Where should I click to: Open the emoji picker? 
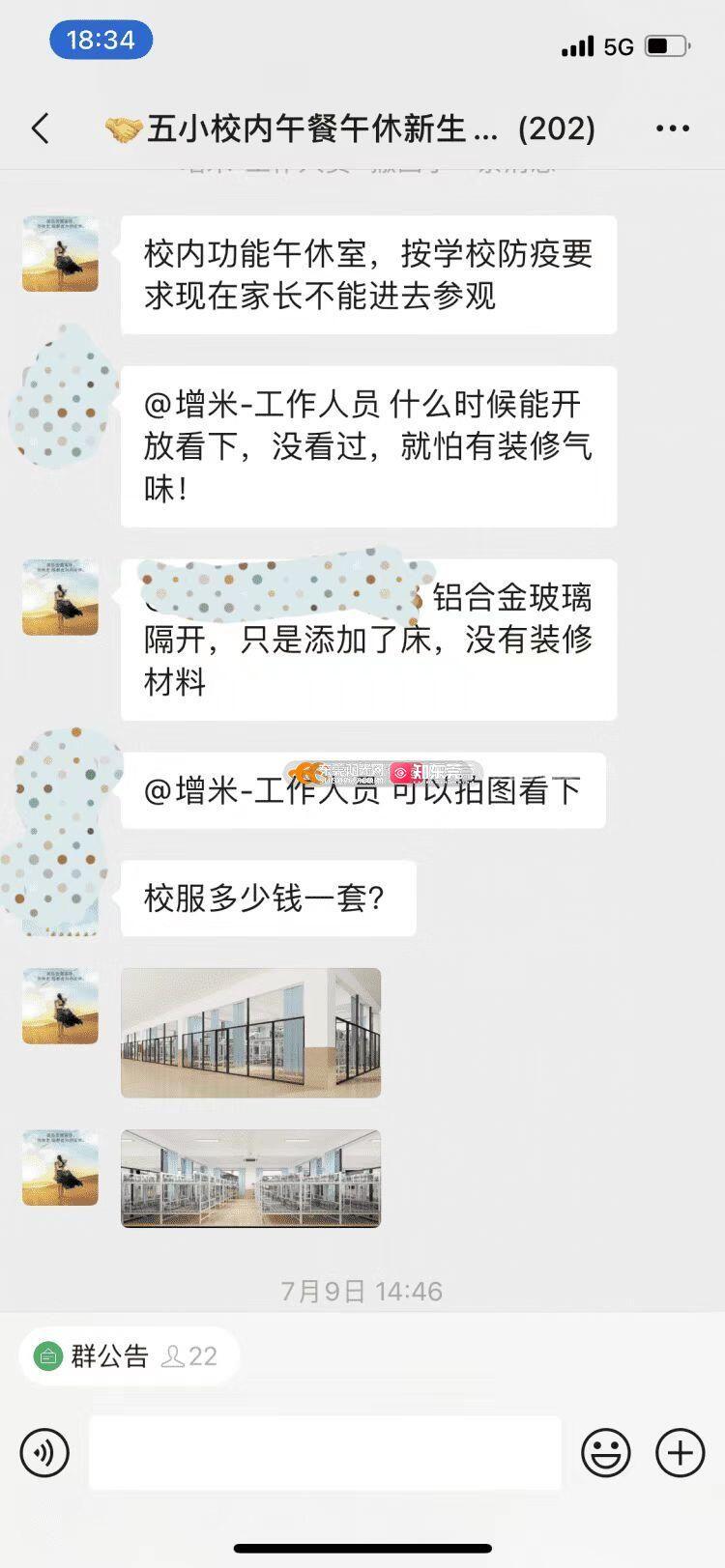pos(606,1452)
